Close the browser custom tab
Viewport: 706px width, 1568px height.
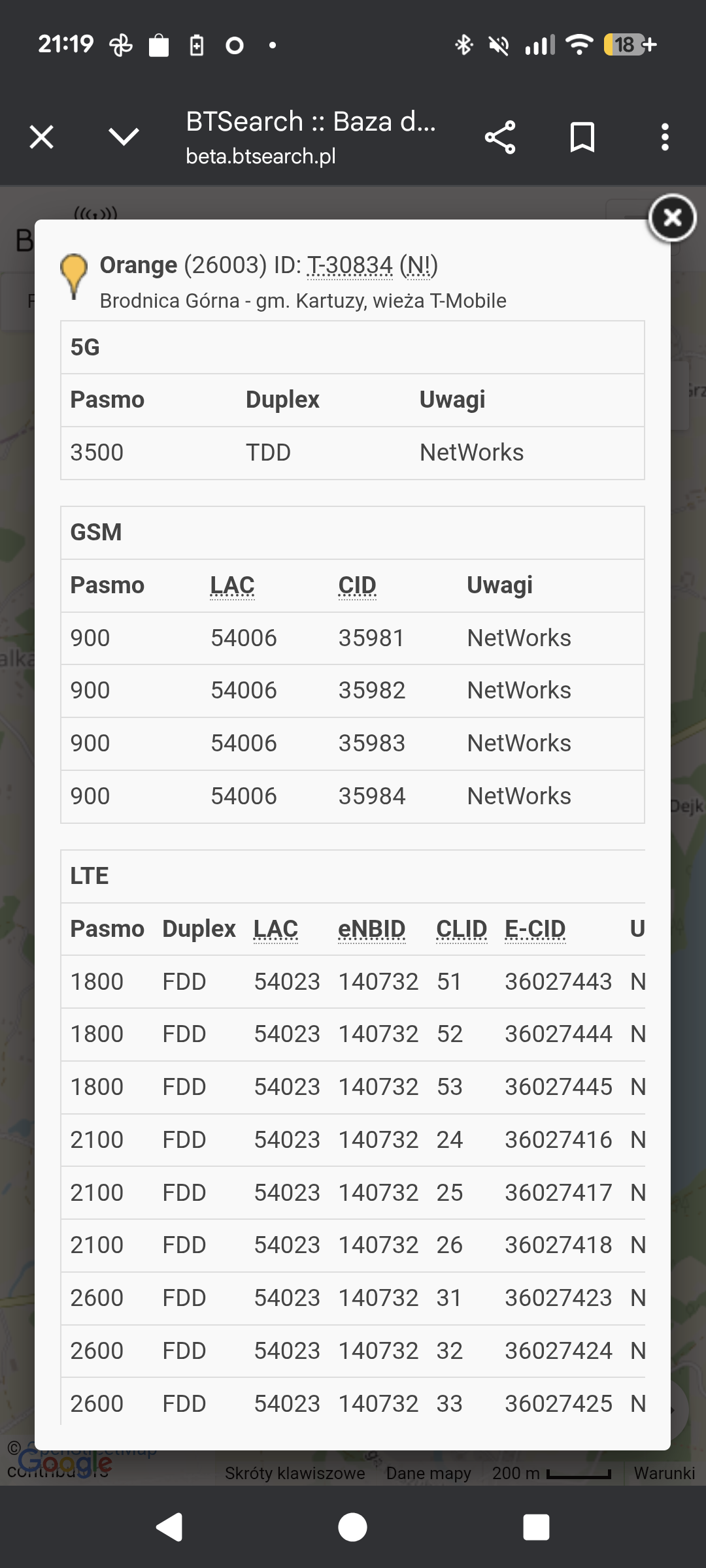point(42,137)
